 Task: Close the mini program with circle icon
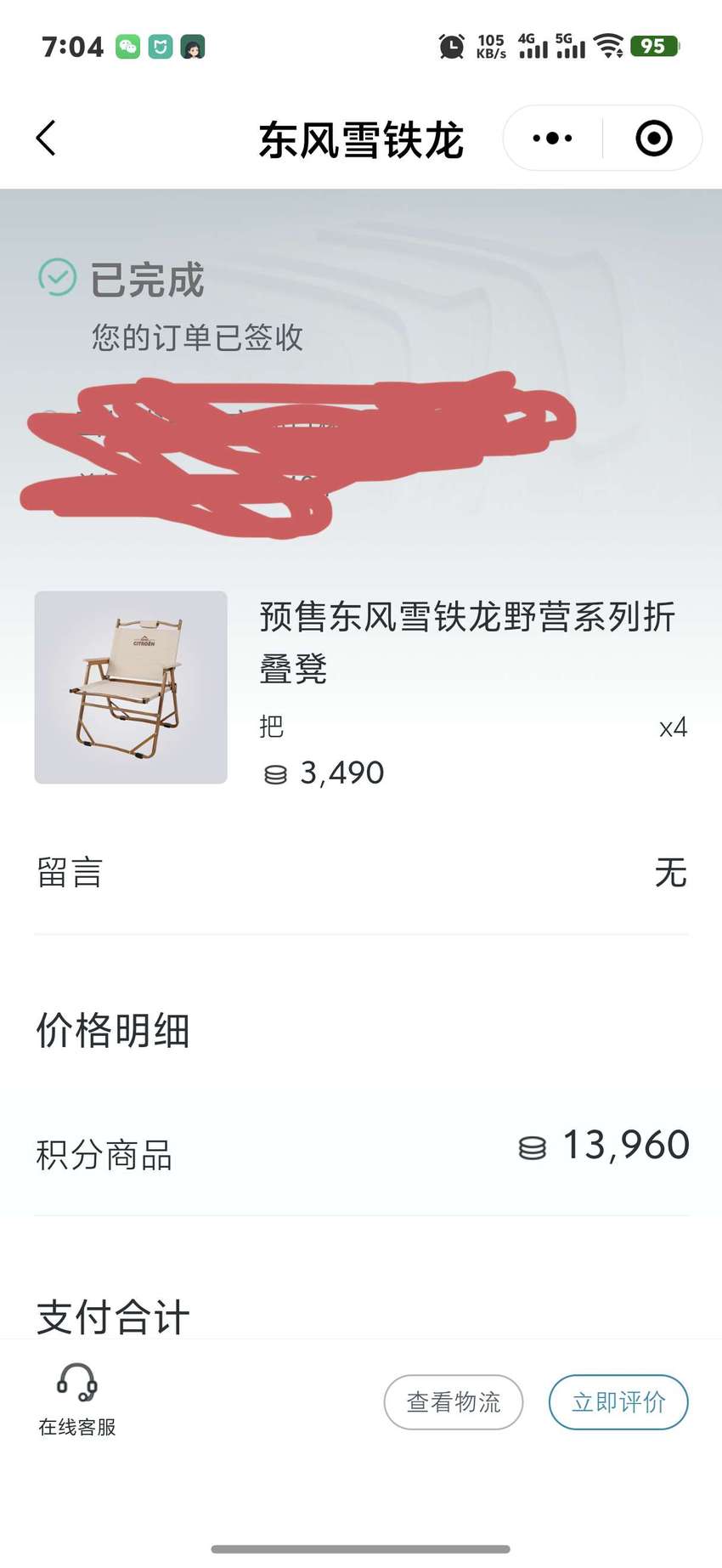pos(653,138)
